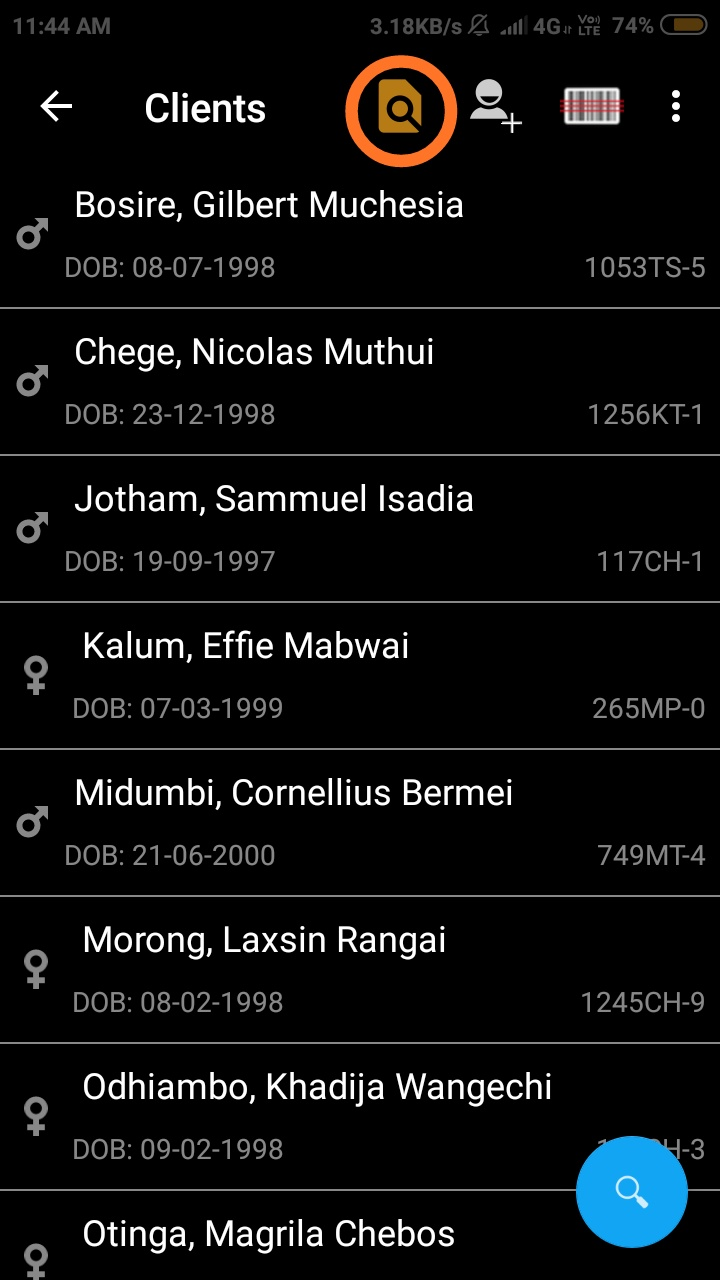The height and width of the screenshot is (1280, 720).
Task: Open Midumbi, Cornellius Bermei
Action: coord(360,823)
